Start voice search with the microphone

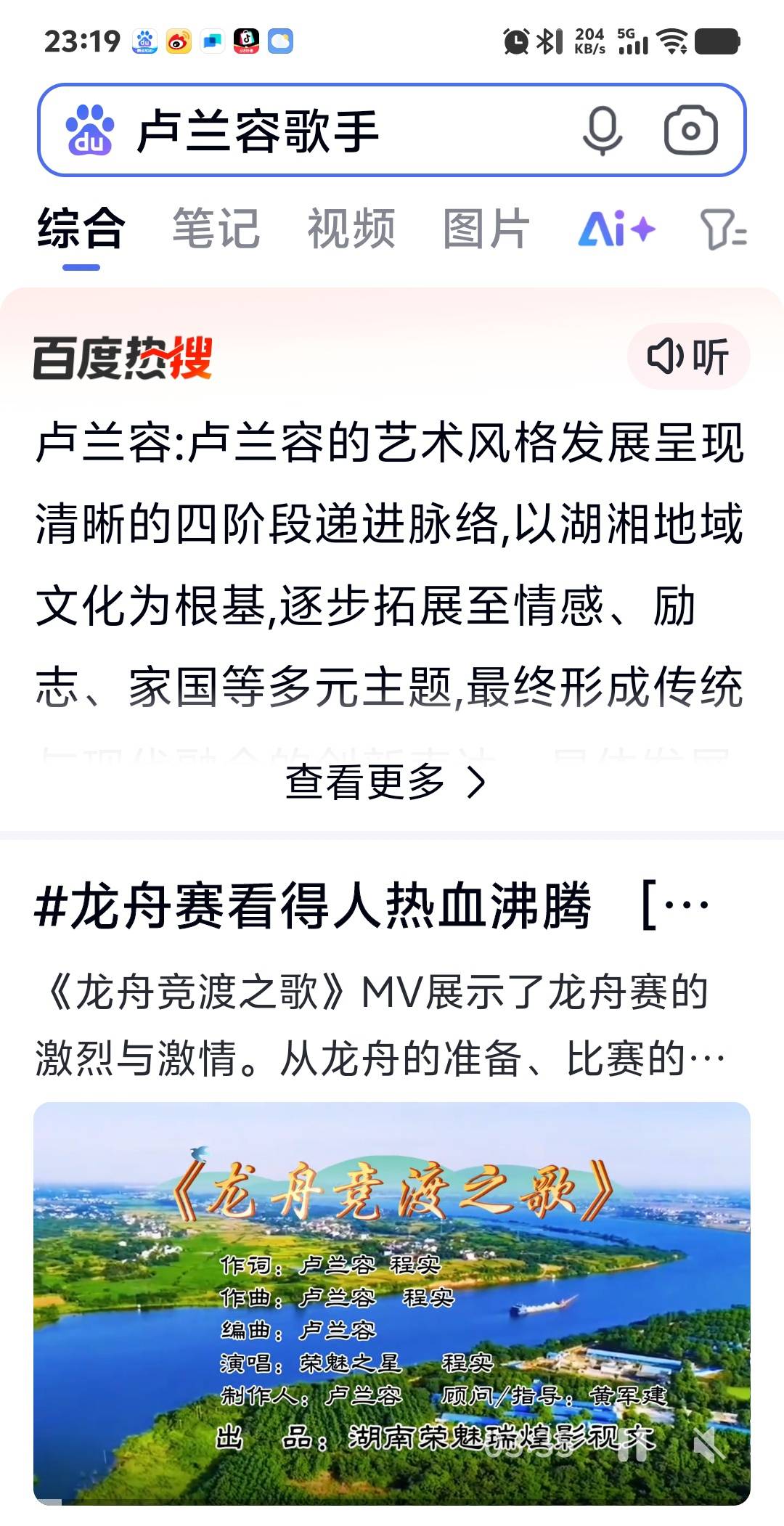tap(603, 131)
